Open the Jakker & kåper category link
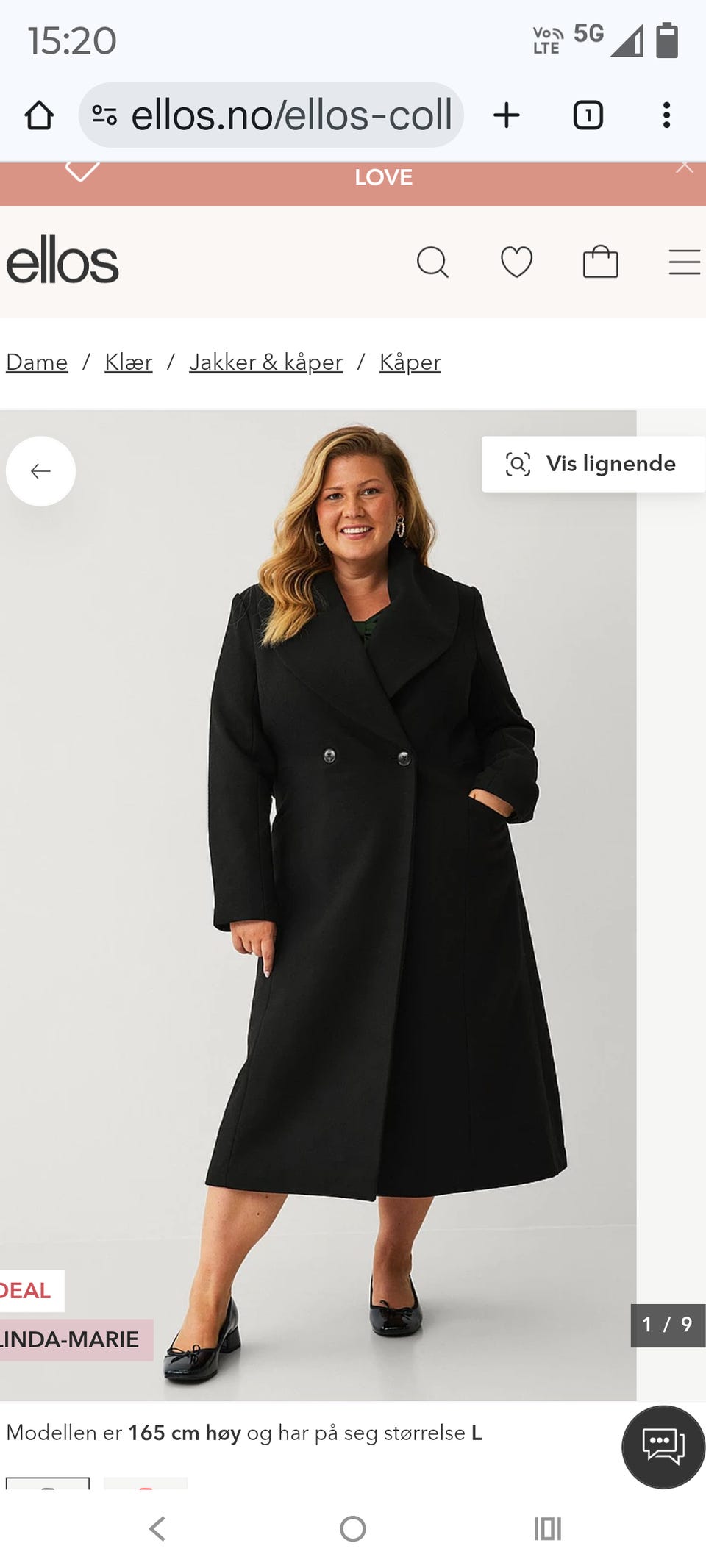The image size is (706, 1568). (x=265, y=362)
